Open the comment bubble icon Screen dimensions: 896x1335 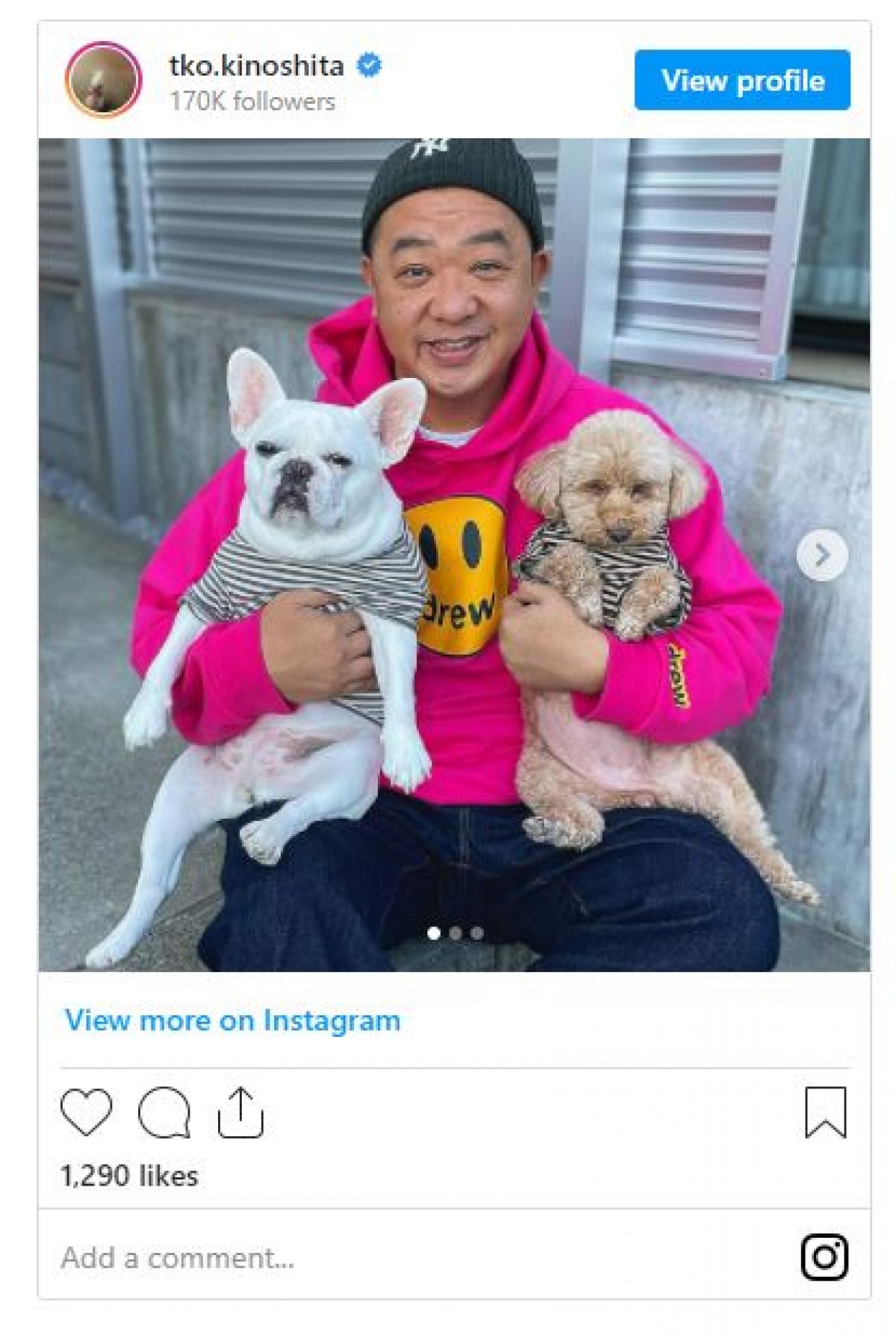(164, 1112)
